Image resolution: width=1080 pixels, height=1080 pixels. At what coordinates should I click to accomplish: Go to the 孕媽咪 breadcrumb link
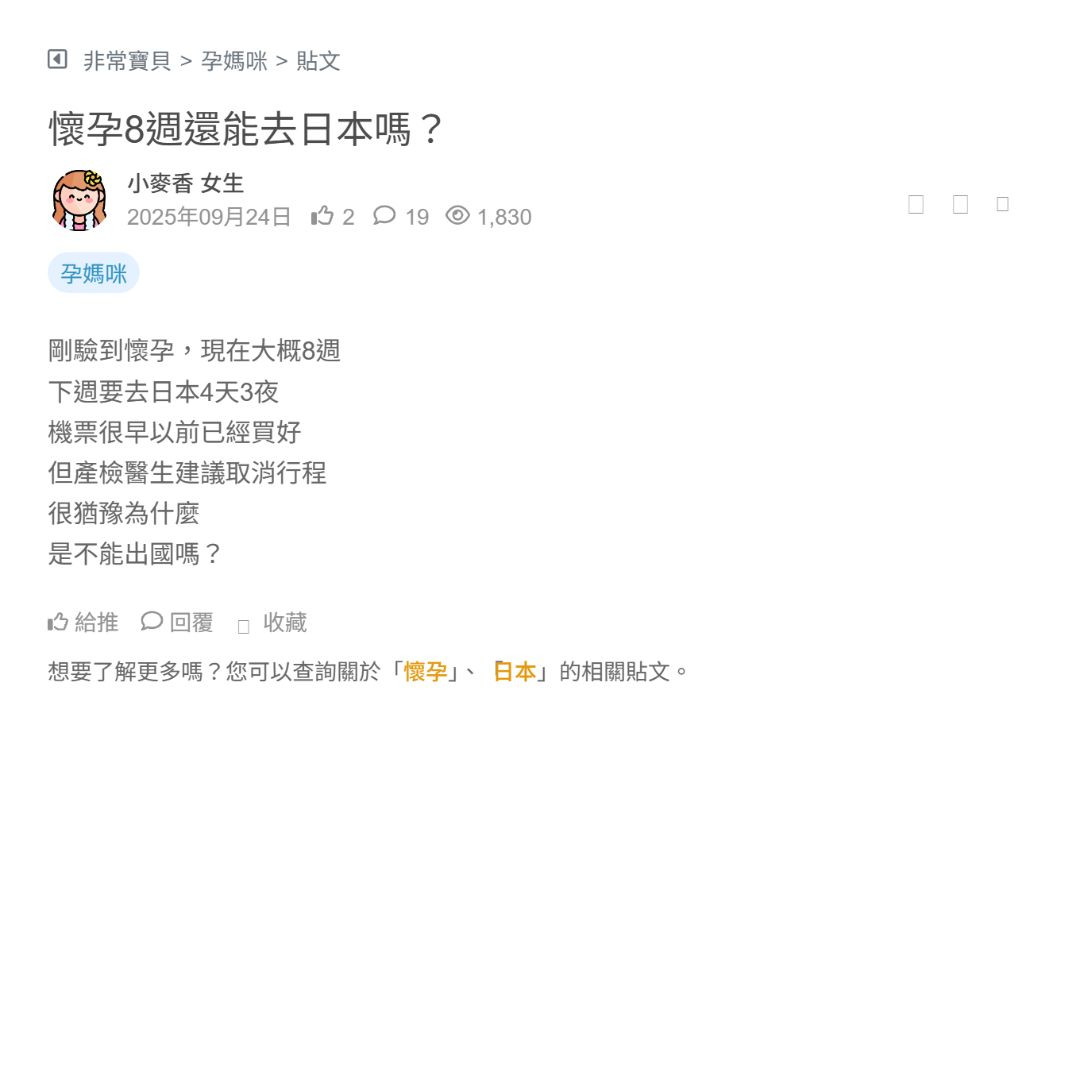point(234,62)
